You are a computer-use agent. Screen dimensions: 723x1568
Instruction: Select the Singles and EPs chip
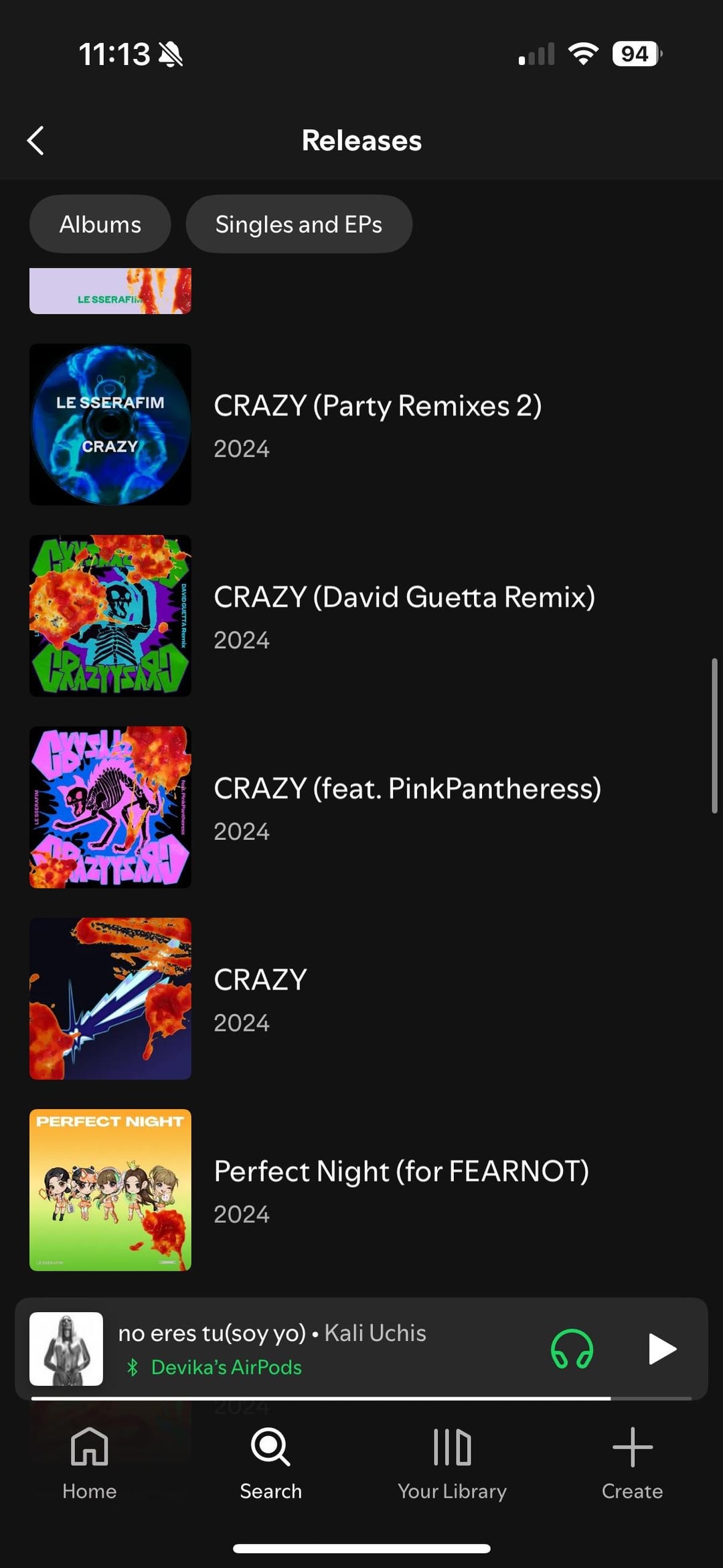coord(299,224)
